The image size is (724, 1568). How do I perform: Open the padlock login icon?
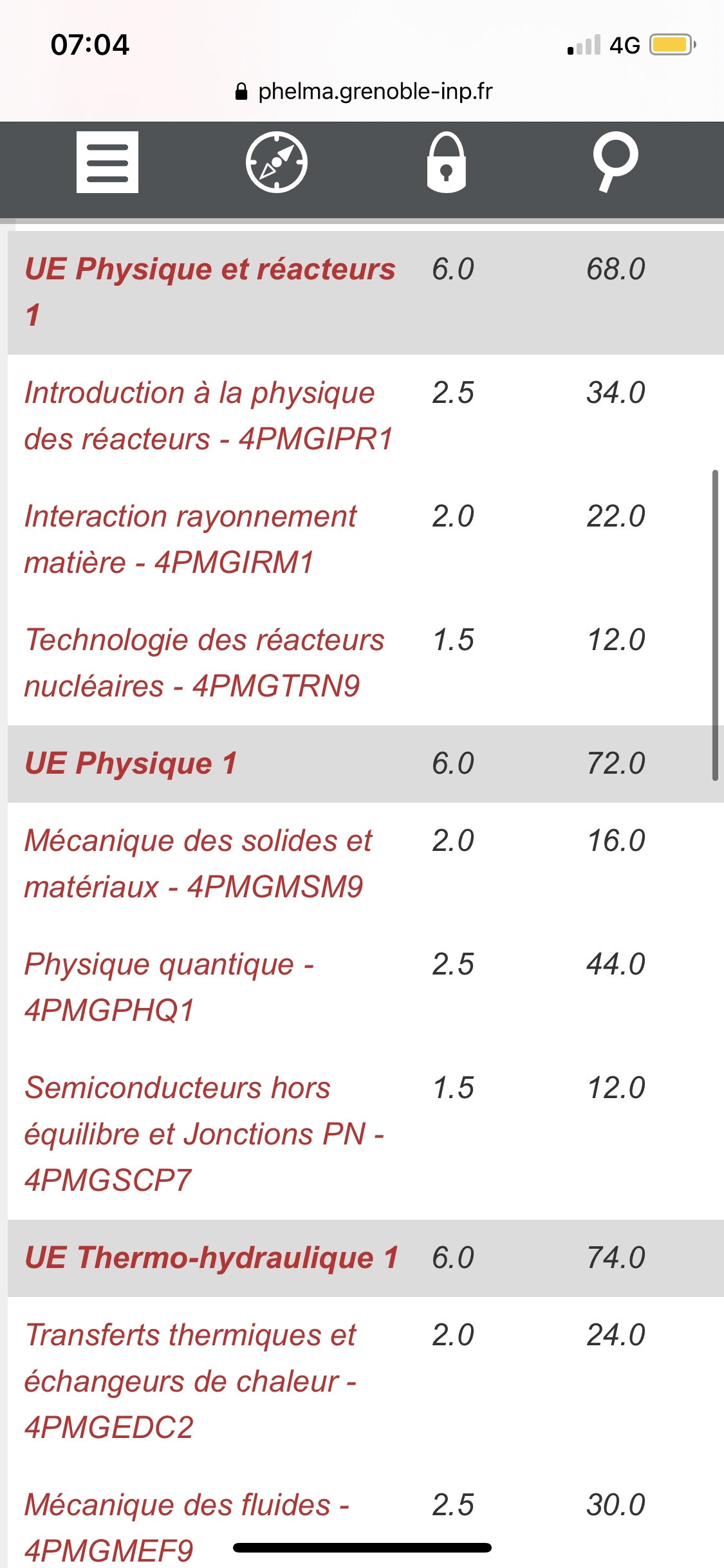click(x=446, y=162)
